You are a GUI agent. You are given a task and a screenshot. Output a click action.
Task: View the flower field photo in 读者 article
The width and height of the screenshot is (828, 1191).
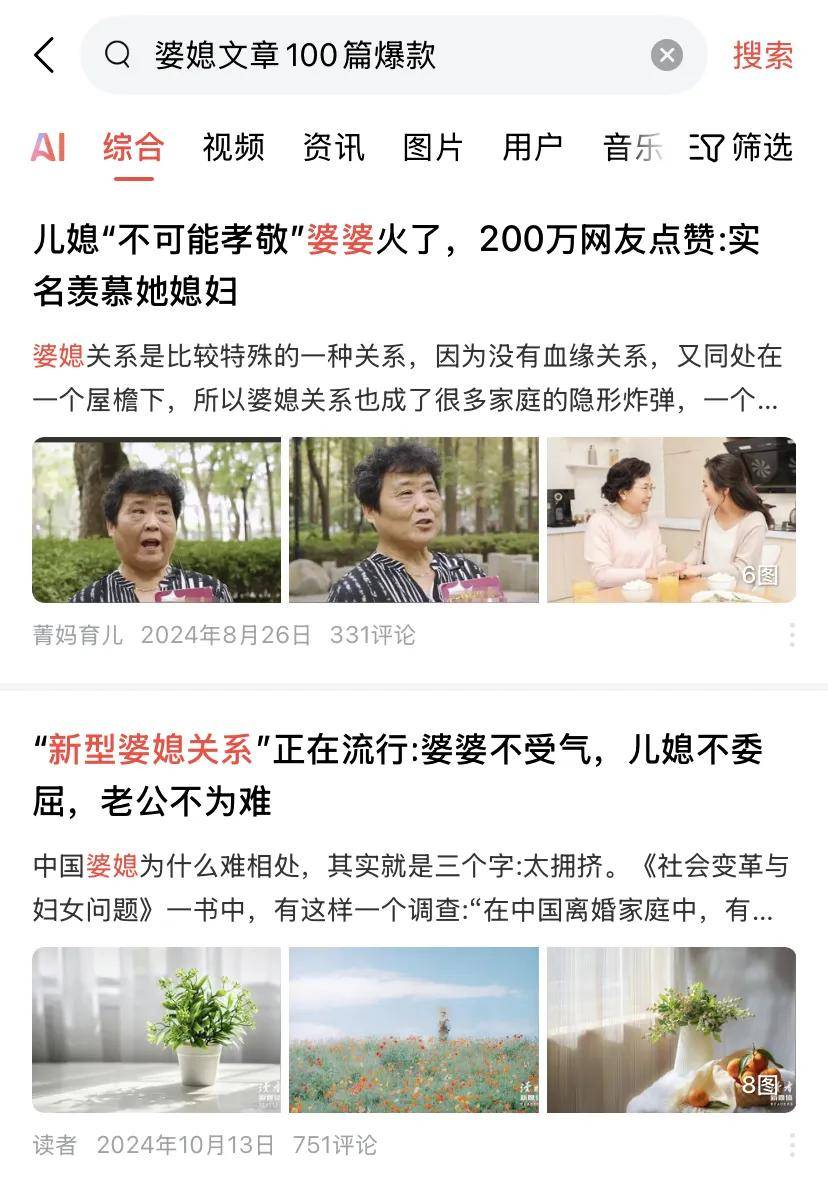(x=413, y=1030)
